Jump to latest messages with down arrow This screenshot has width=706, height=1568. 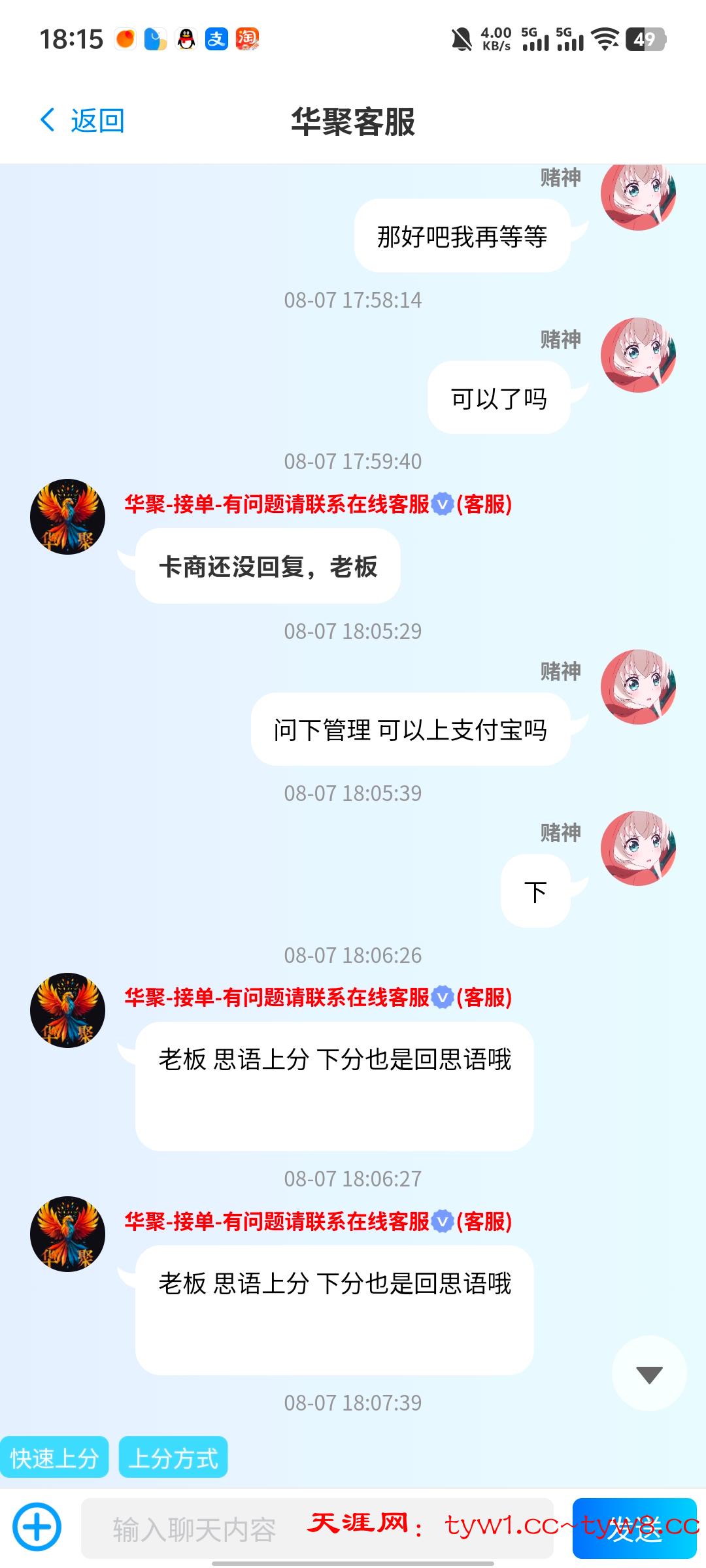click(648, 1374)
